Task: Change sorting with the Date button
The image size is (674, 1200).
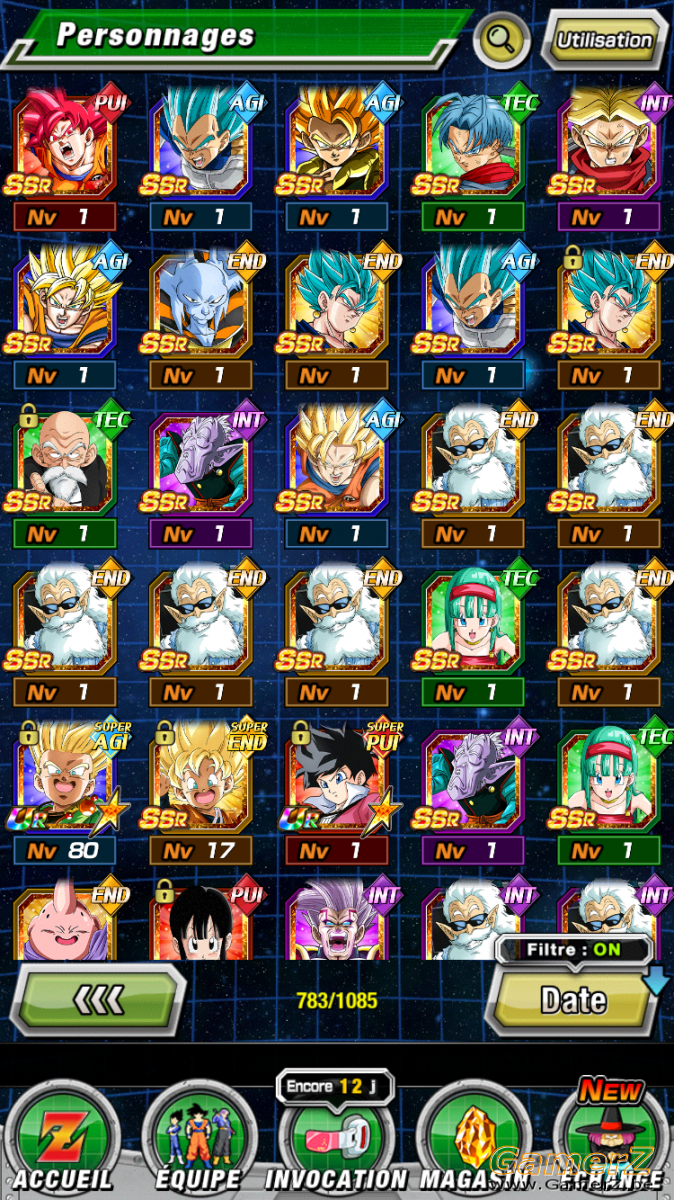Action: point(574,998)
